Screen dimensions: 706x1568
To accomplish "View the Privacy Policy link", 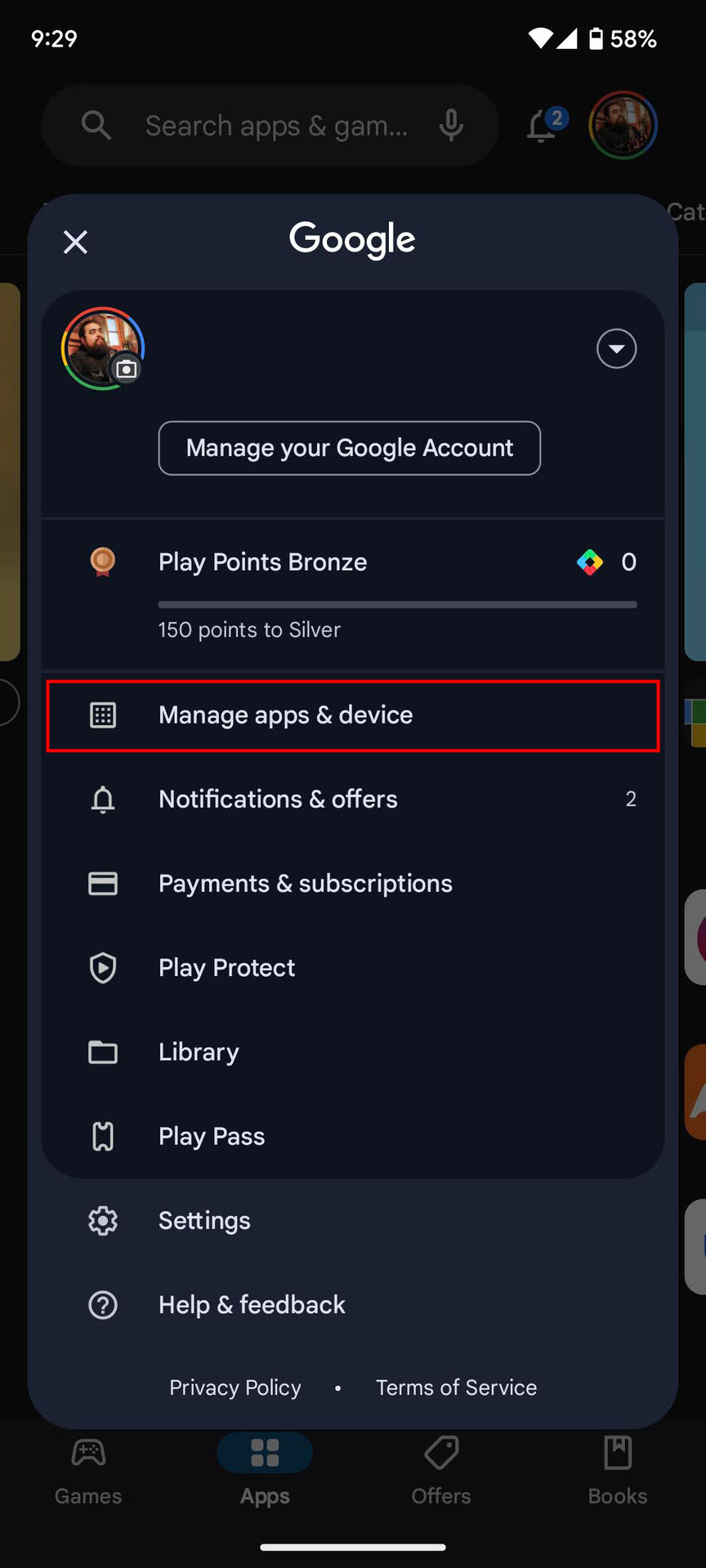I will tap(235, 1388).
